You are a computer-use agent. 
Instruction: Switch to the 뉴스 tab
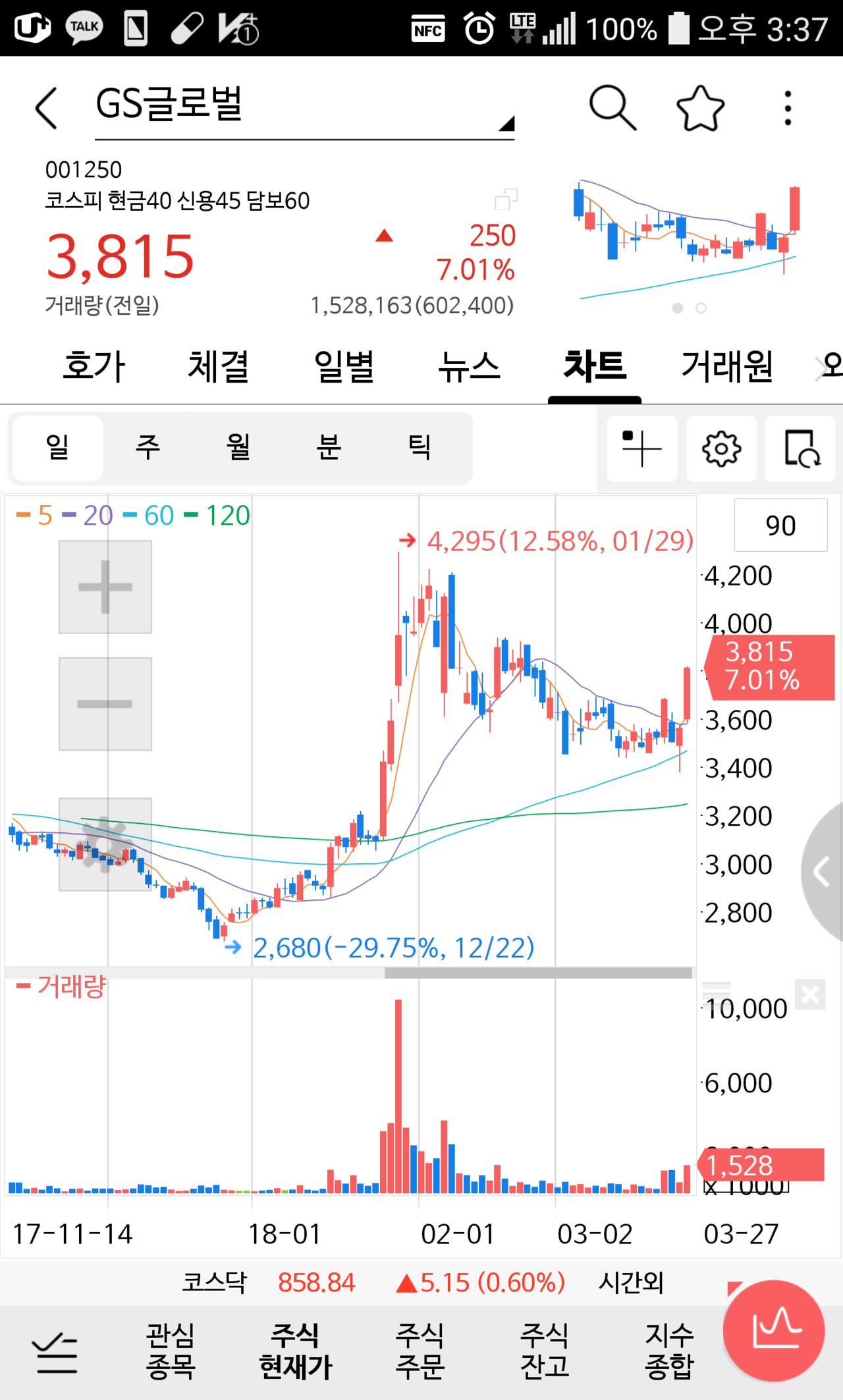pos(470,367)
